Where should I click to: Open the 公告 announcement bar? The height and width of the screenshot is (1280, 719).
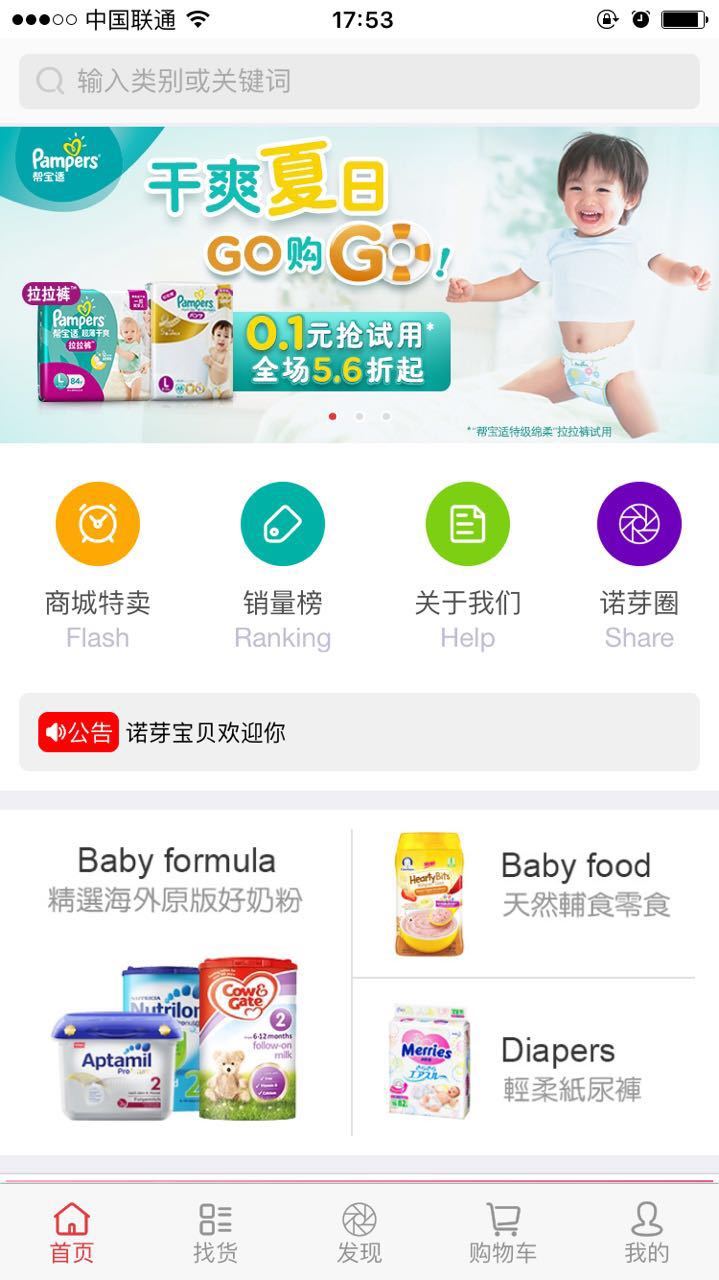click(359, 732)
